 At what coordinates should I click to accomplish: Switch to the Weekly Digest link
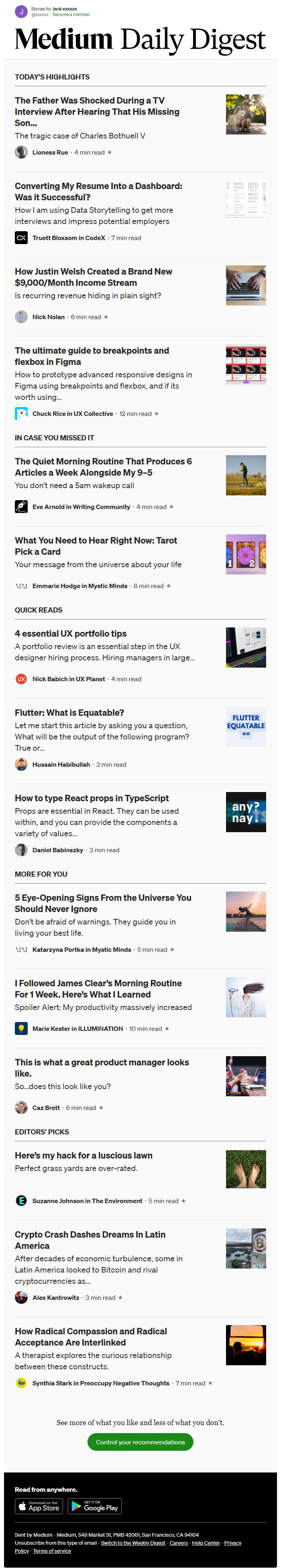pos(132,1543)
